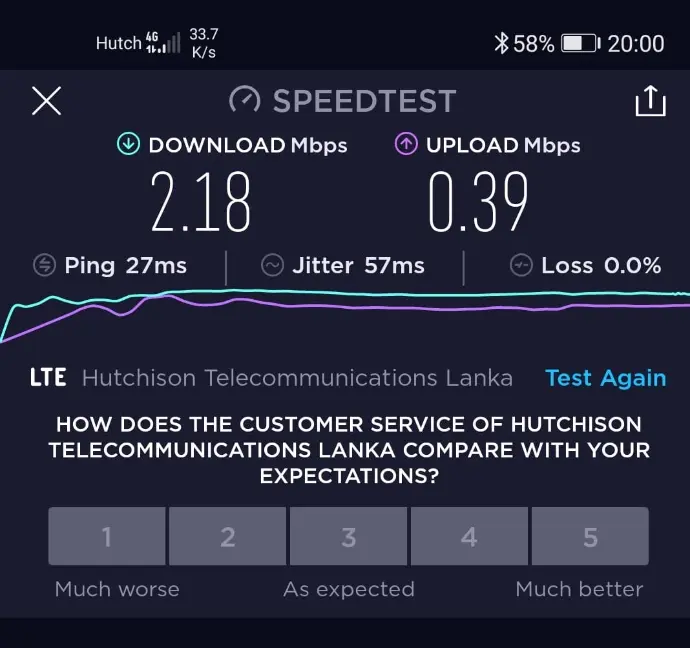Pick rating 4 for customer service

[469, 537]
